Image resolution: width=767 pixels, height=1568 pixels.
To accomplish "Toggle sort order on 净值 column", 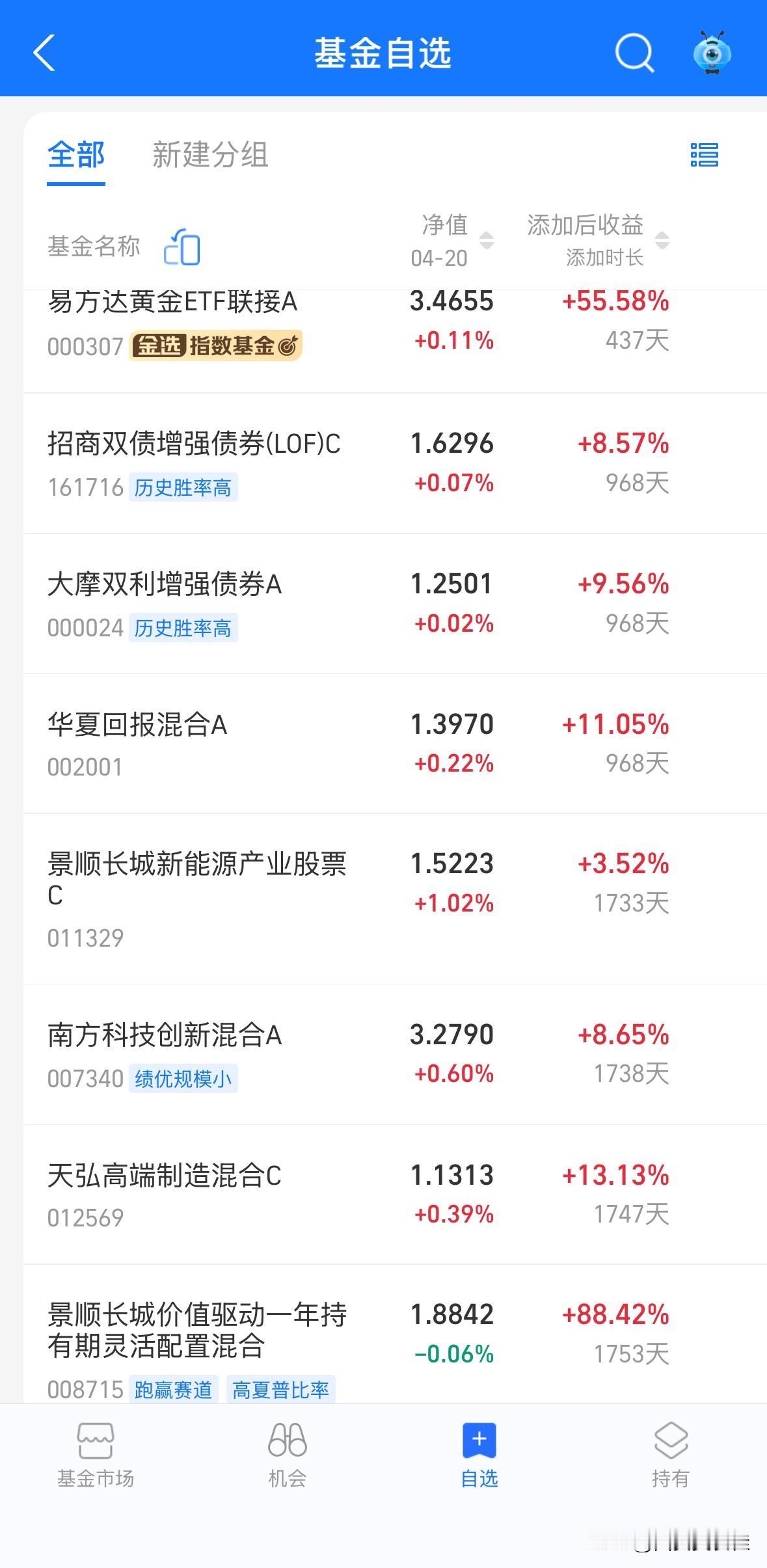I will coord(485,239).
